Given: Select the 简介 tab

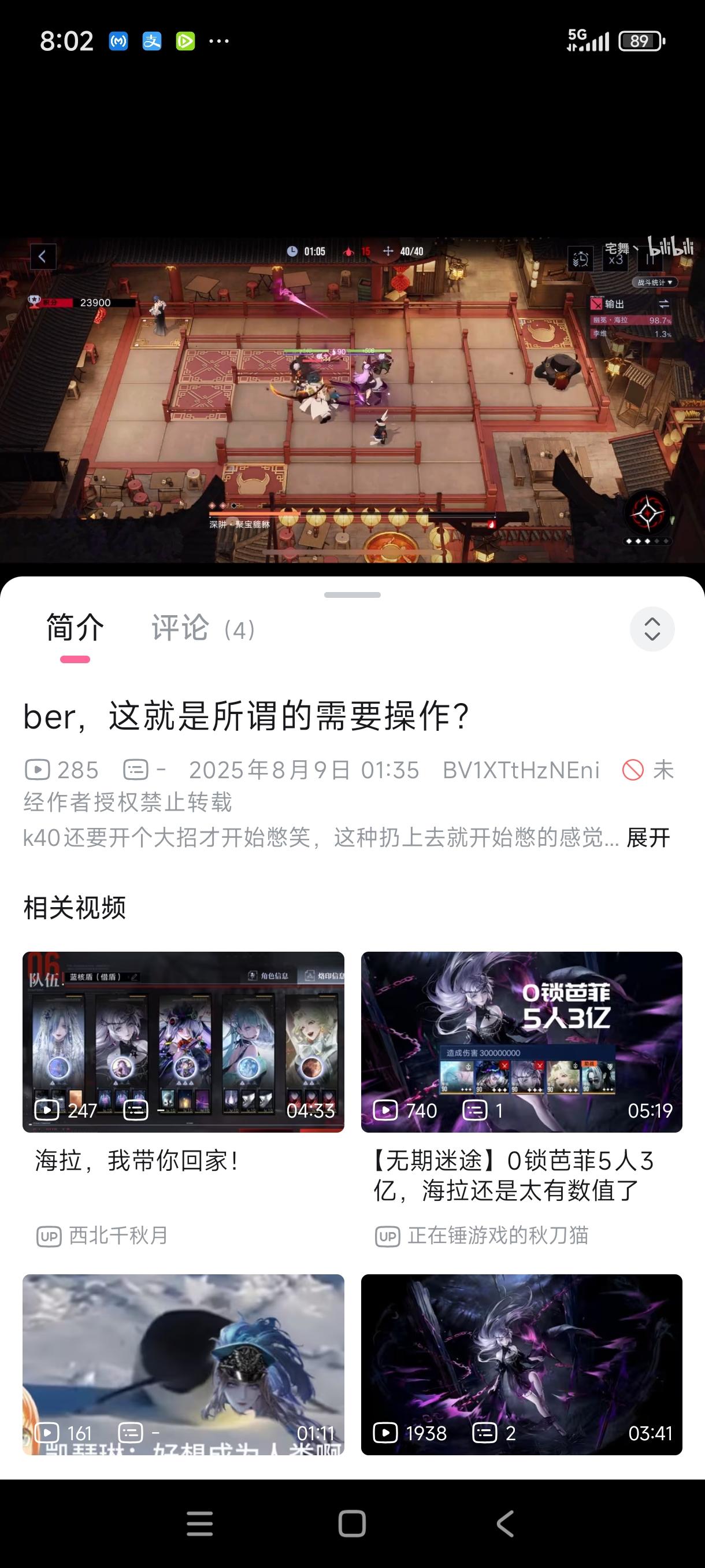Looking at the screenshot, I should [x=73, y=631].
